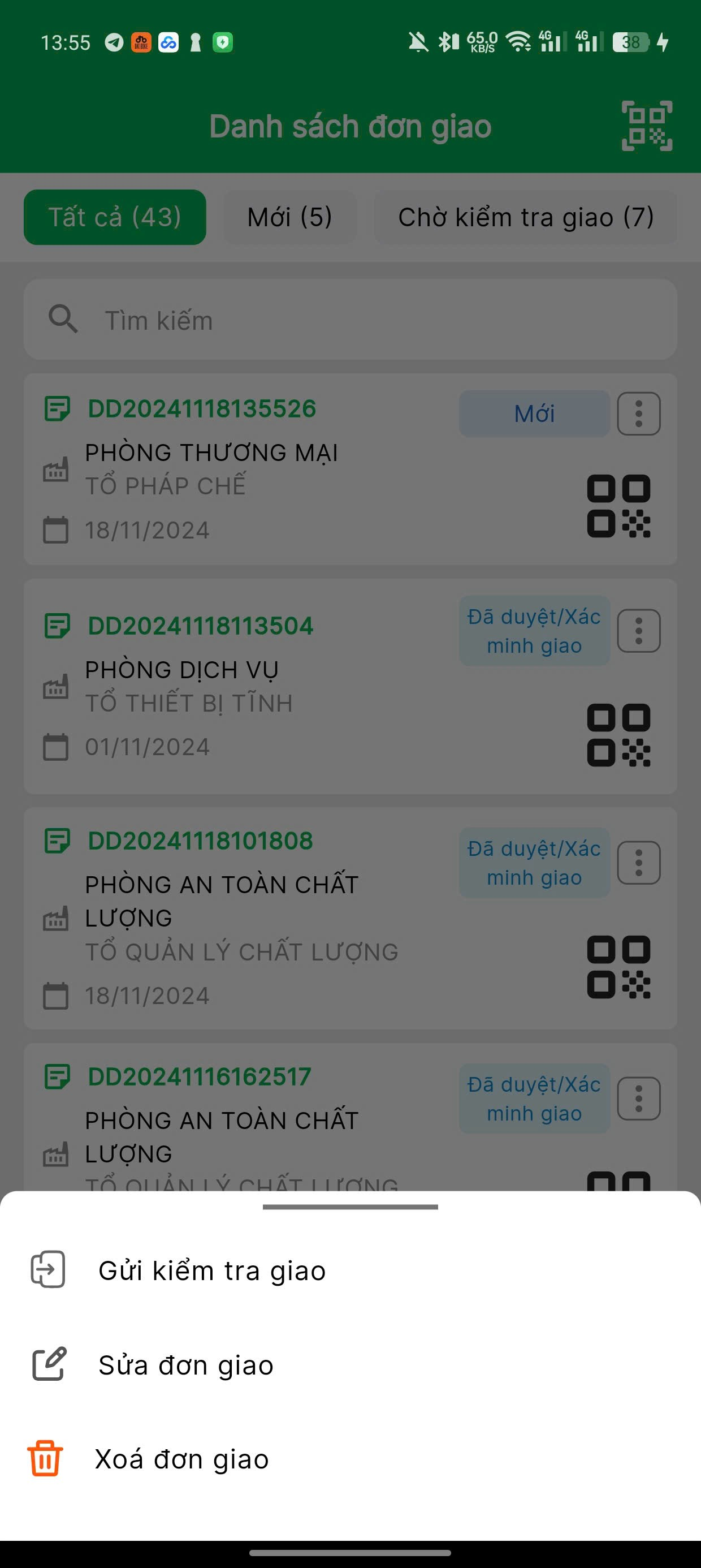Show QR code for order DD20241118101808
701x1568 pixels.
coord(618,967)
